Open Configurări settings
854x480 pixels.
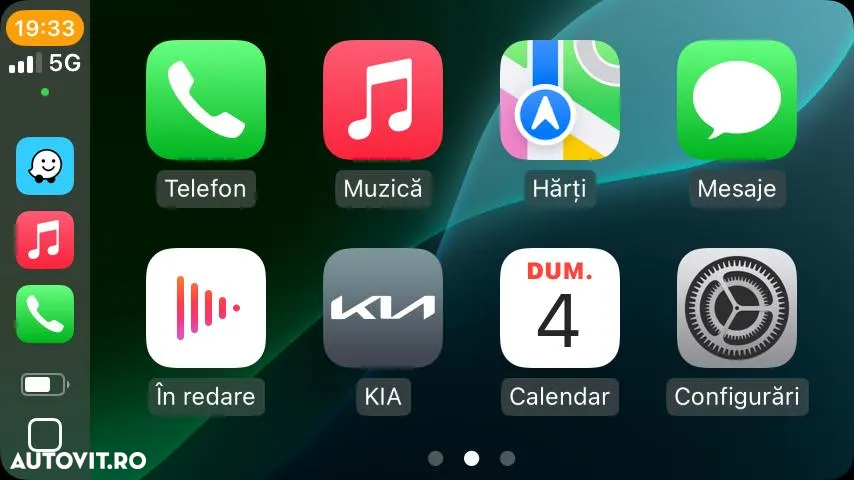[737, 308]
